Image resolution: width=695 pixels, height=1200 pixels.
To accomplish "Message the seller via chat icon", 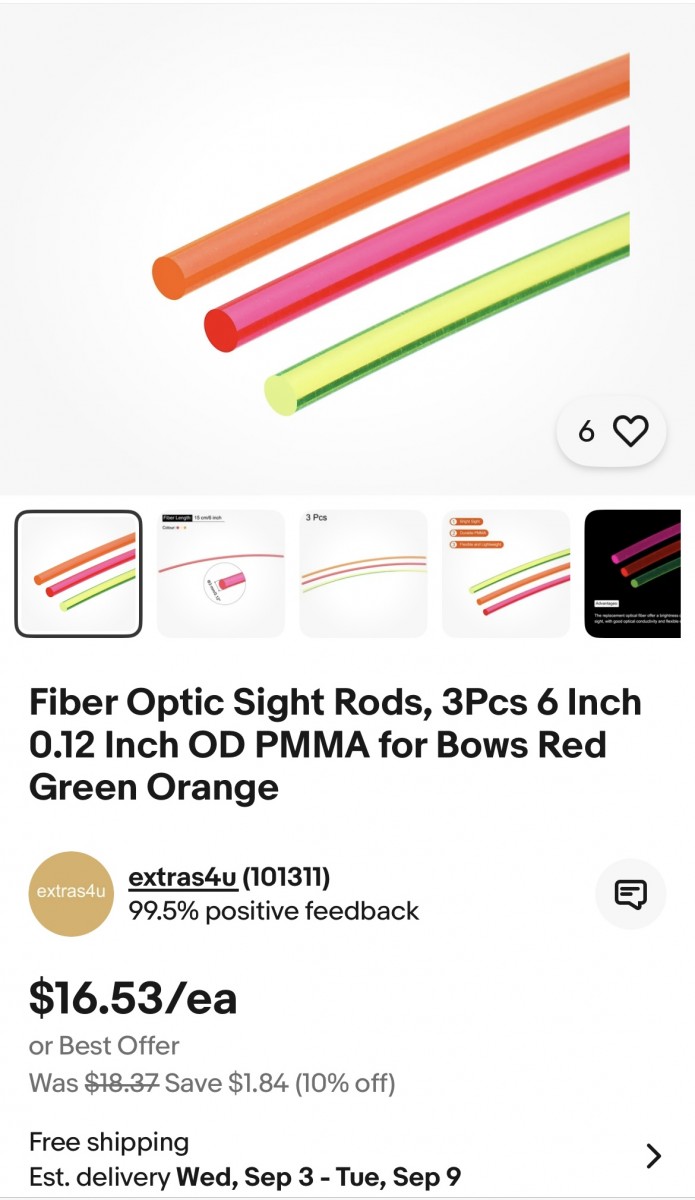I will pyautogui.click(x=630, y=894).
